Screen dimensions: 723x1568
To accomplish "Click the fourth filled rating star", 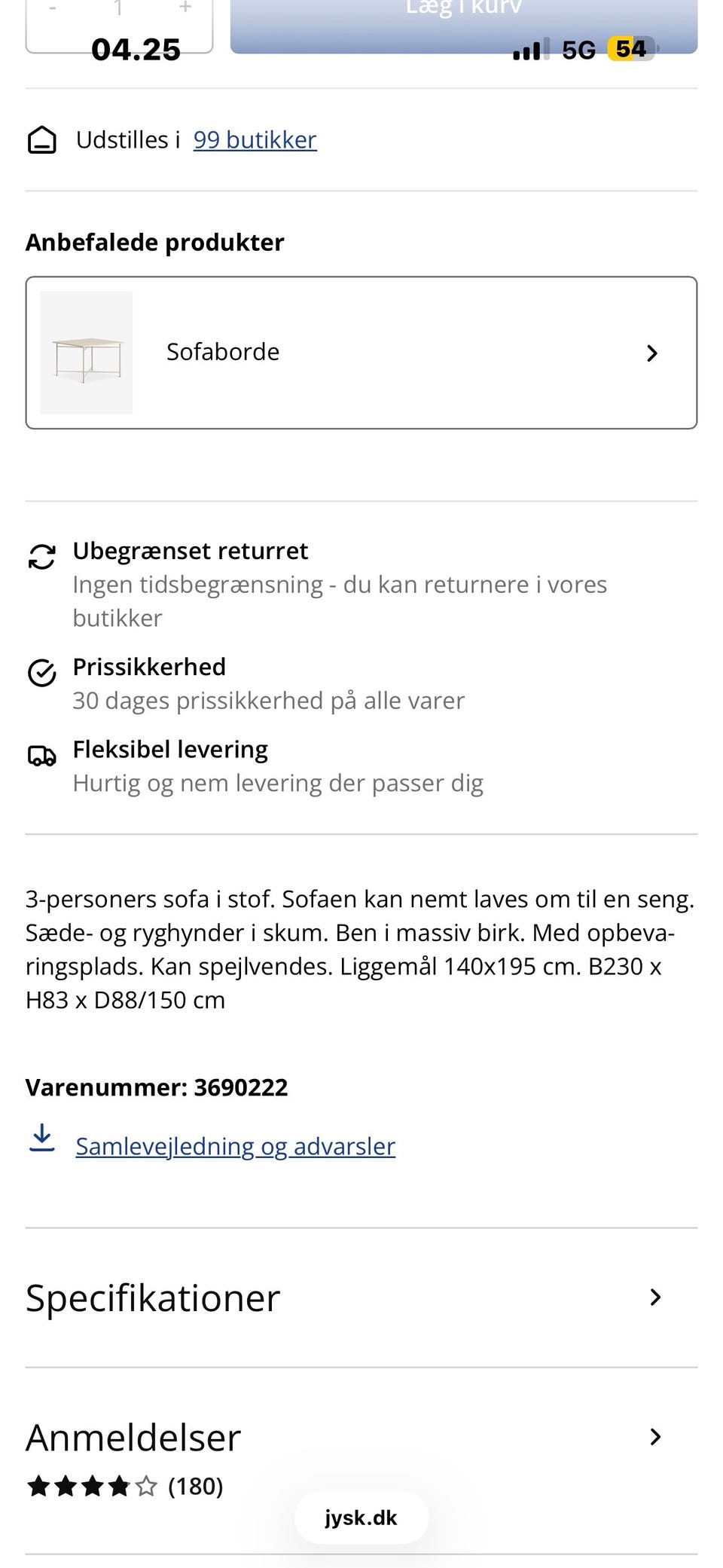I will coord(118,1486).
